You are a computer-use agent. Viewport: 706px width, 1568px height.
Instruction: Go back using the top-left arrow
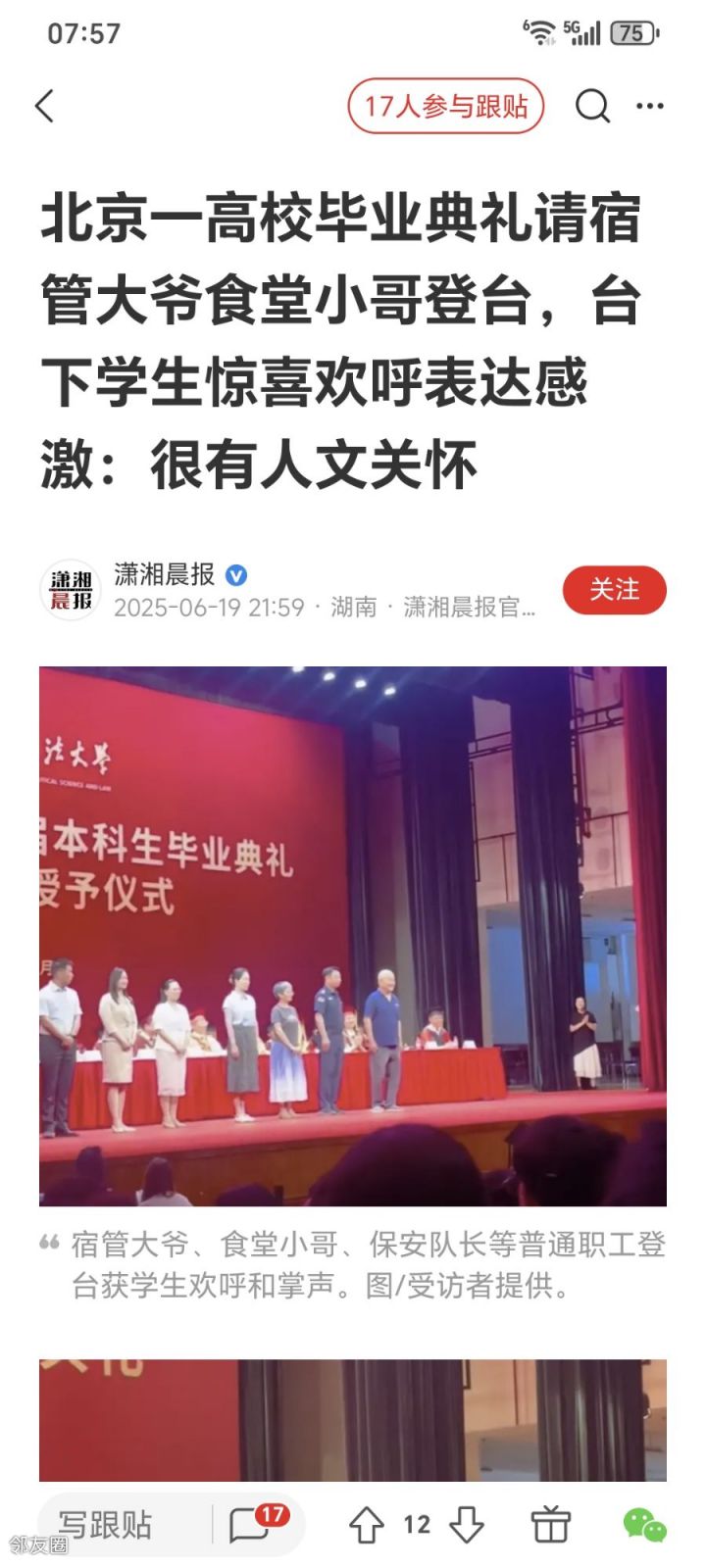click(x=45, y=106)
